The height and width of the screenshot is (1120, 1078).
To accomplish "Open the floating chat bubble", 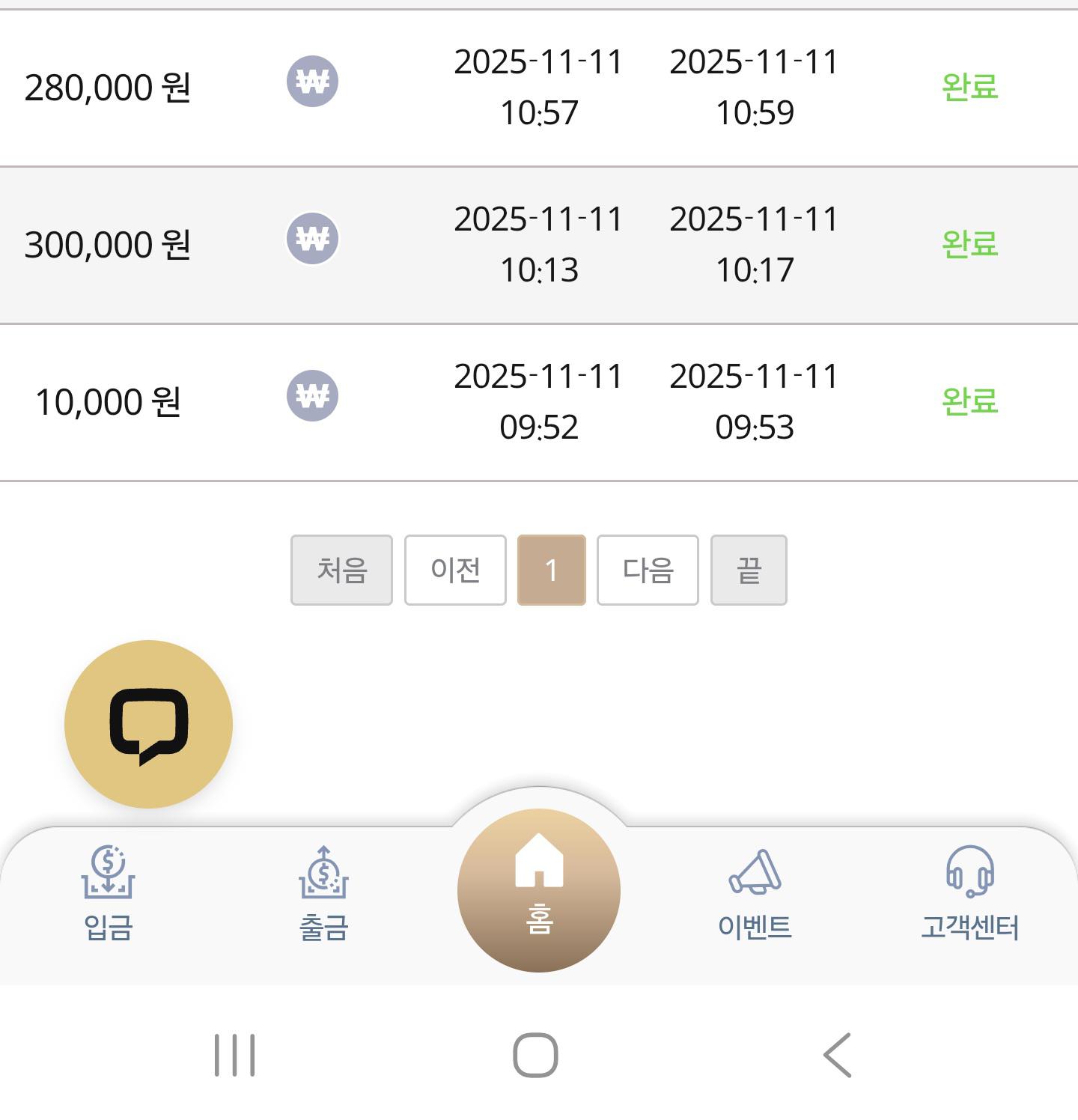I will tap(148, 724).
